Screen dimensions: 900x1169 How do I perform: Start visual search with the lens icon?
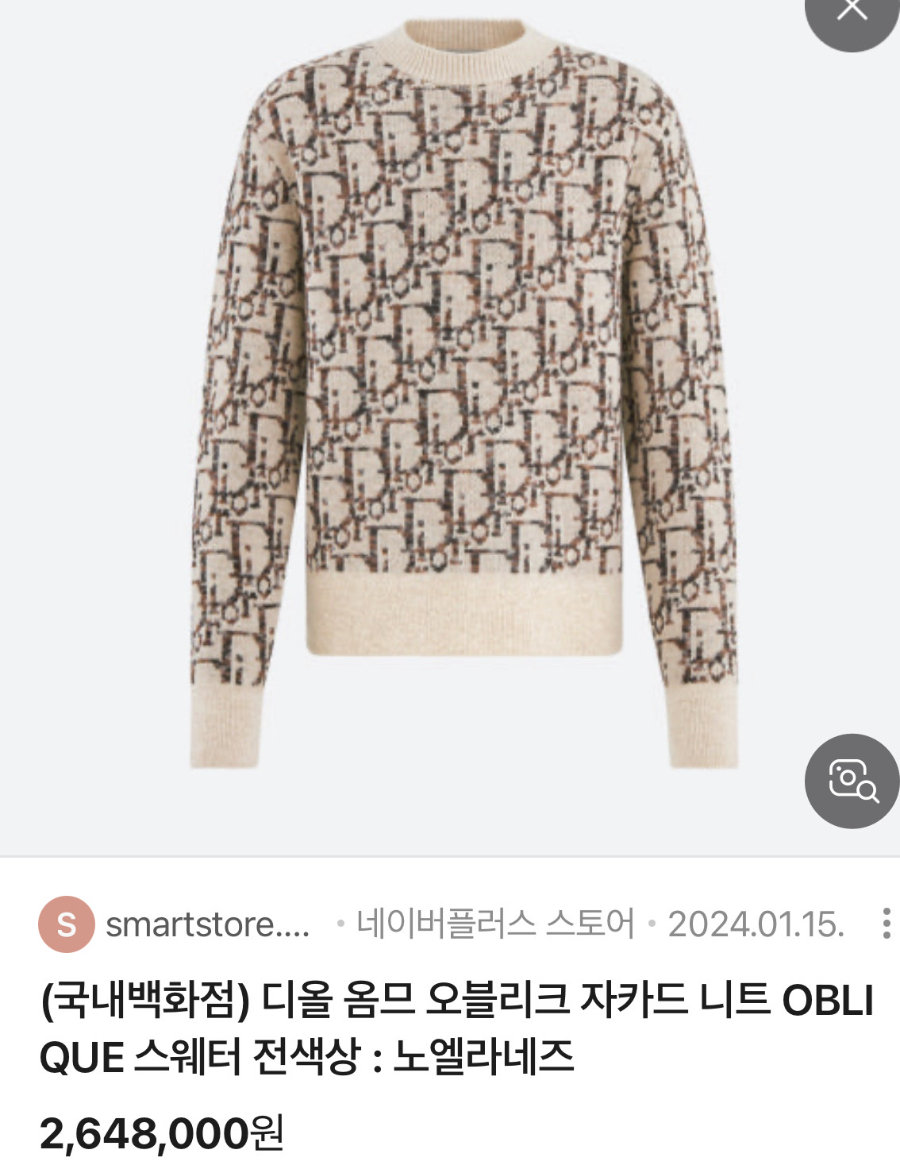tap(853, 780)
